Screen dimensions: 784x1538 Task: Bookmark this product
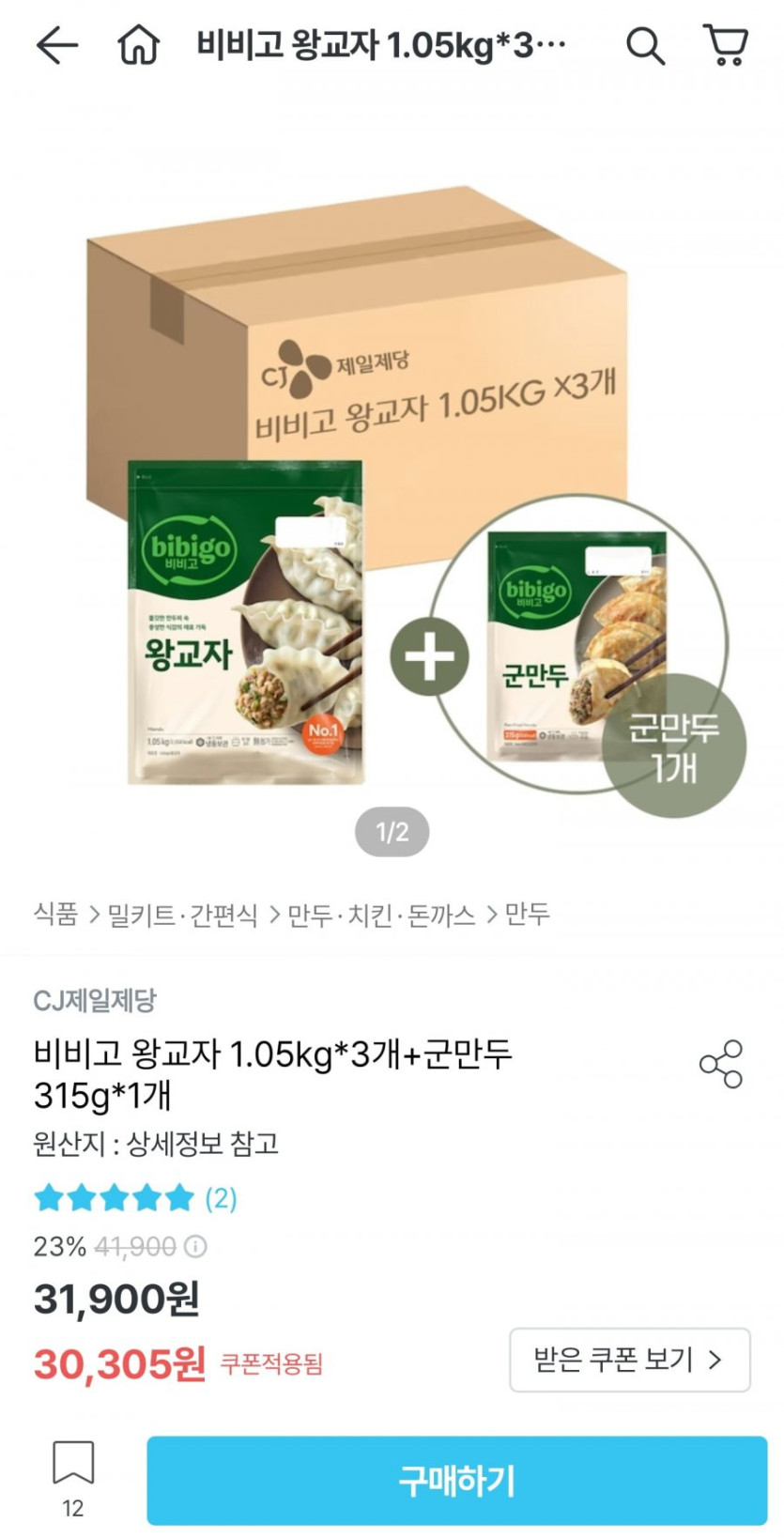click(73, 1464)
